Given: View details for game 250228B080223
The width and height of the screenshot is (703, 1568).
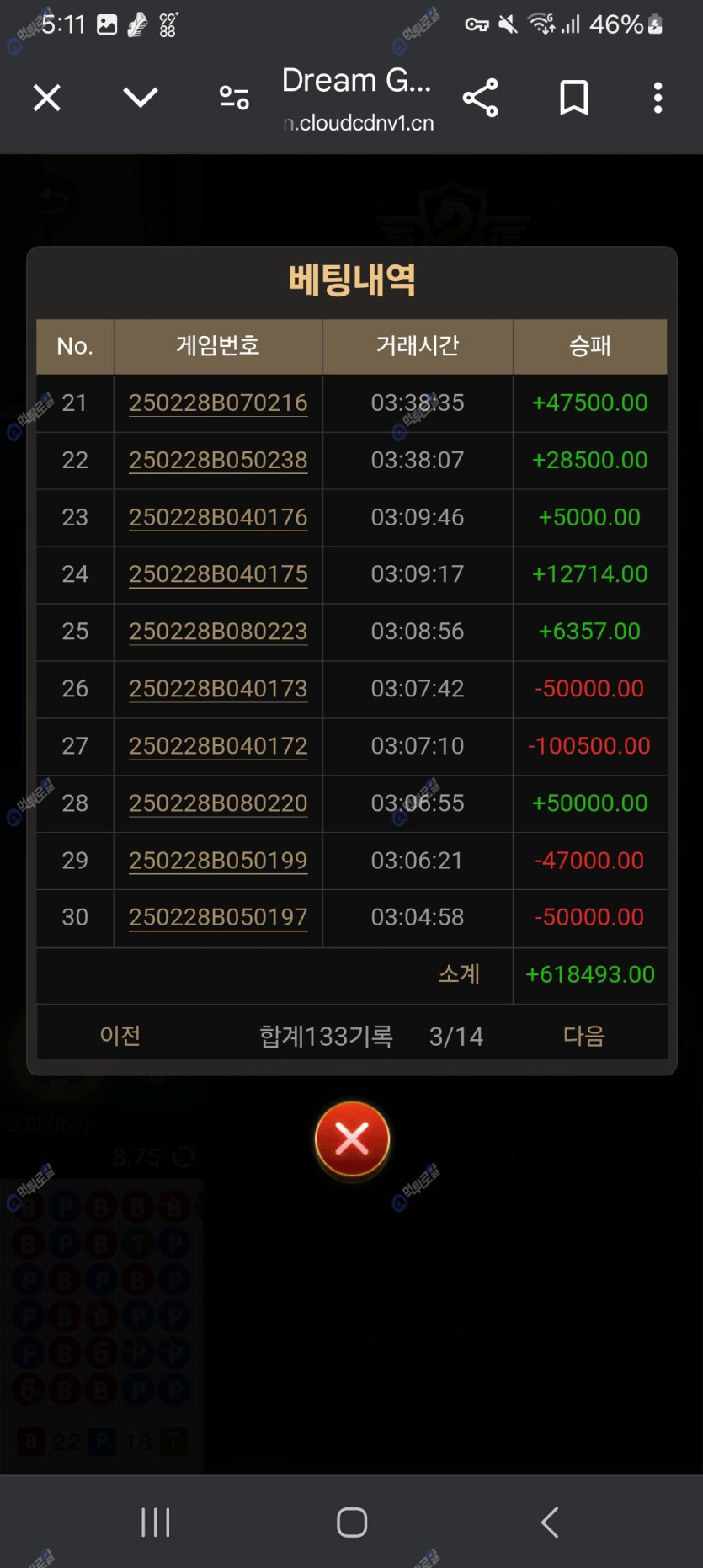Looking at the screenshot, I should coord(218,632).
